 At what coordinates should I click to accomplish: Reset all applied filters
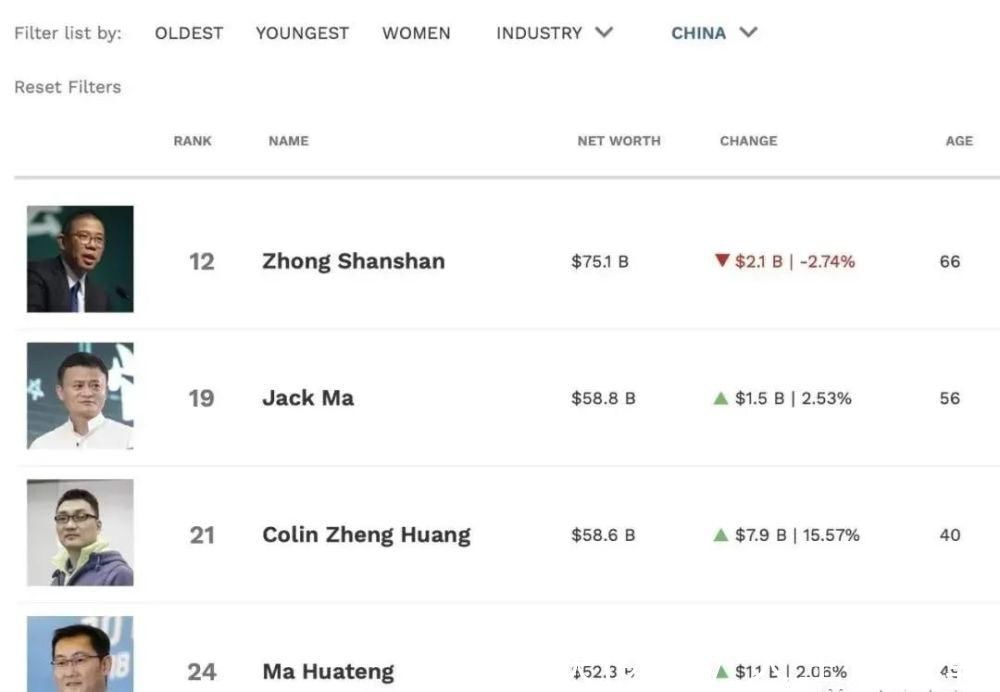pyautogui.click(x=67, y=87)
